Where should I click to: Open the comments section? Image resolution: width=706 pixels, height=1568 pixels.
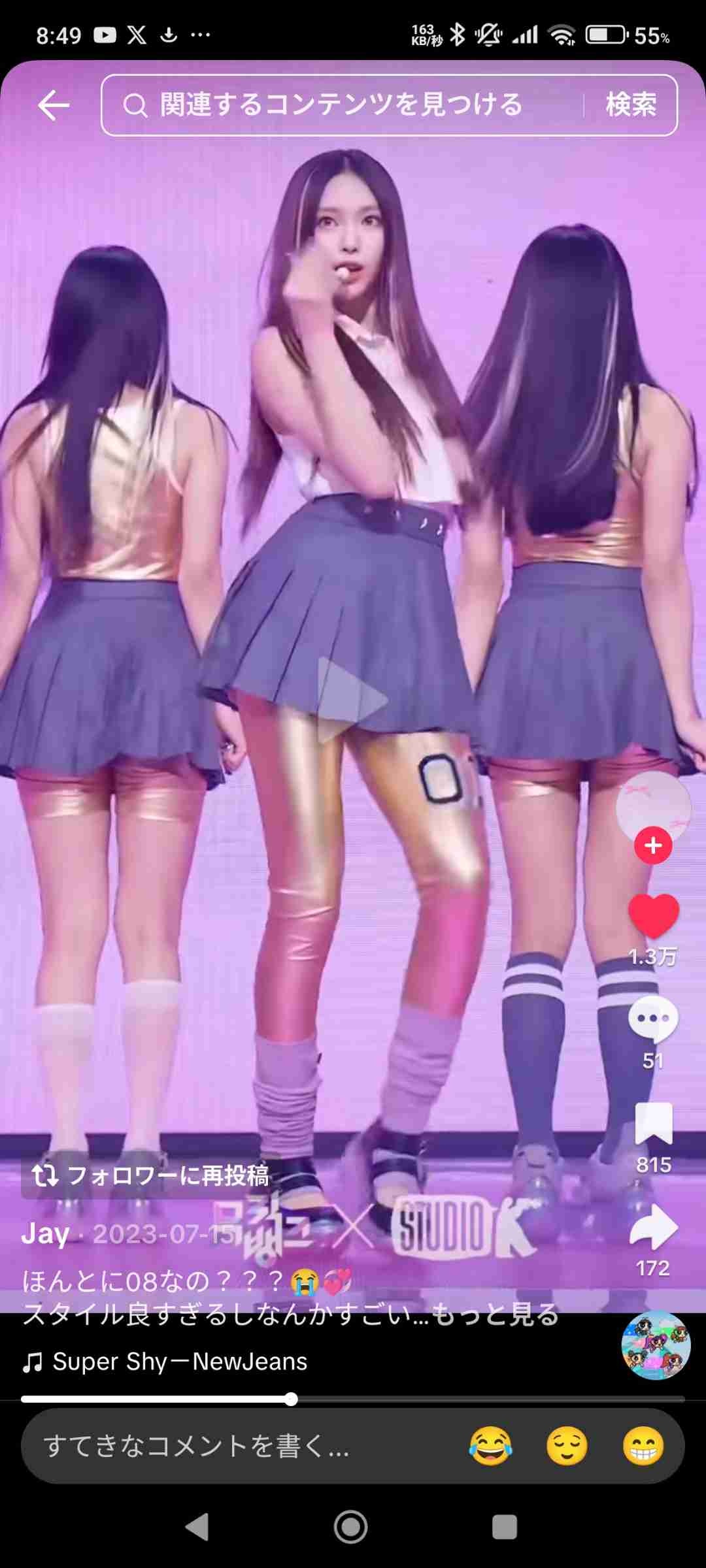click(x=653, y=1019)
